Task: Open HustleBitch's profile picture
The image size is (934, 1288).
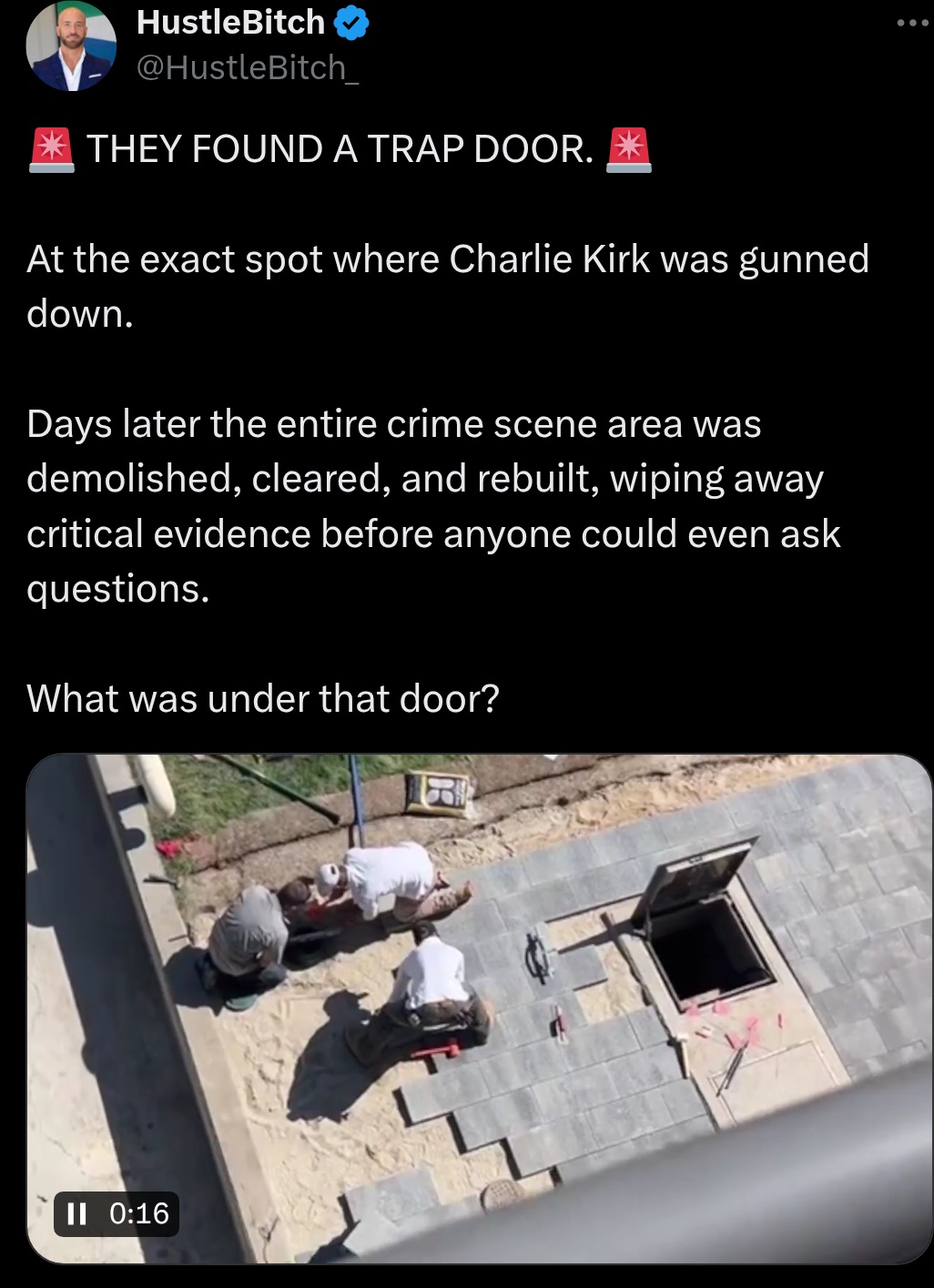Action: coord(71,46)
